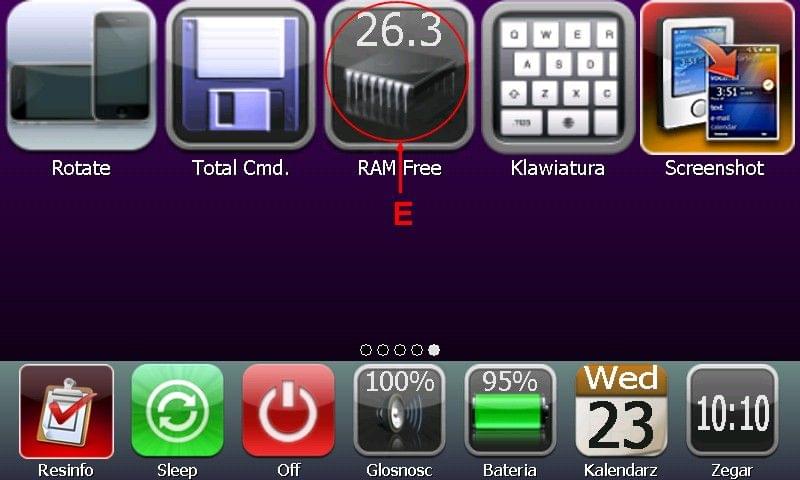Open the Zegar clock icon
Image resolution: width=800 pixels, height=480 pixels.
[x=732, y=410]
